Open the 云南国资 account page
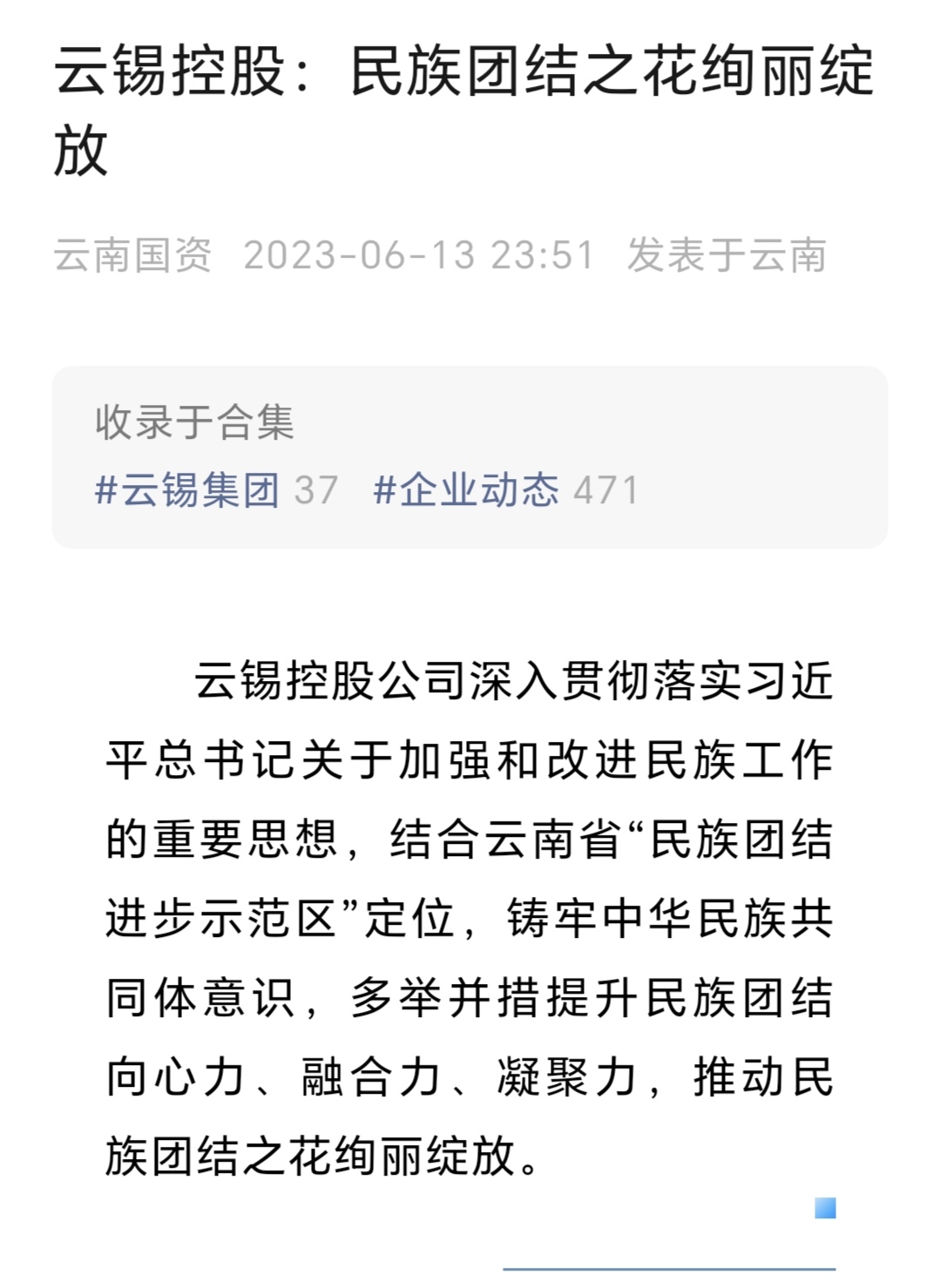 (x=132, y=255)
